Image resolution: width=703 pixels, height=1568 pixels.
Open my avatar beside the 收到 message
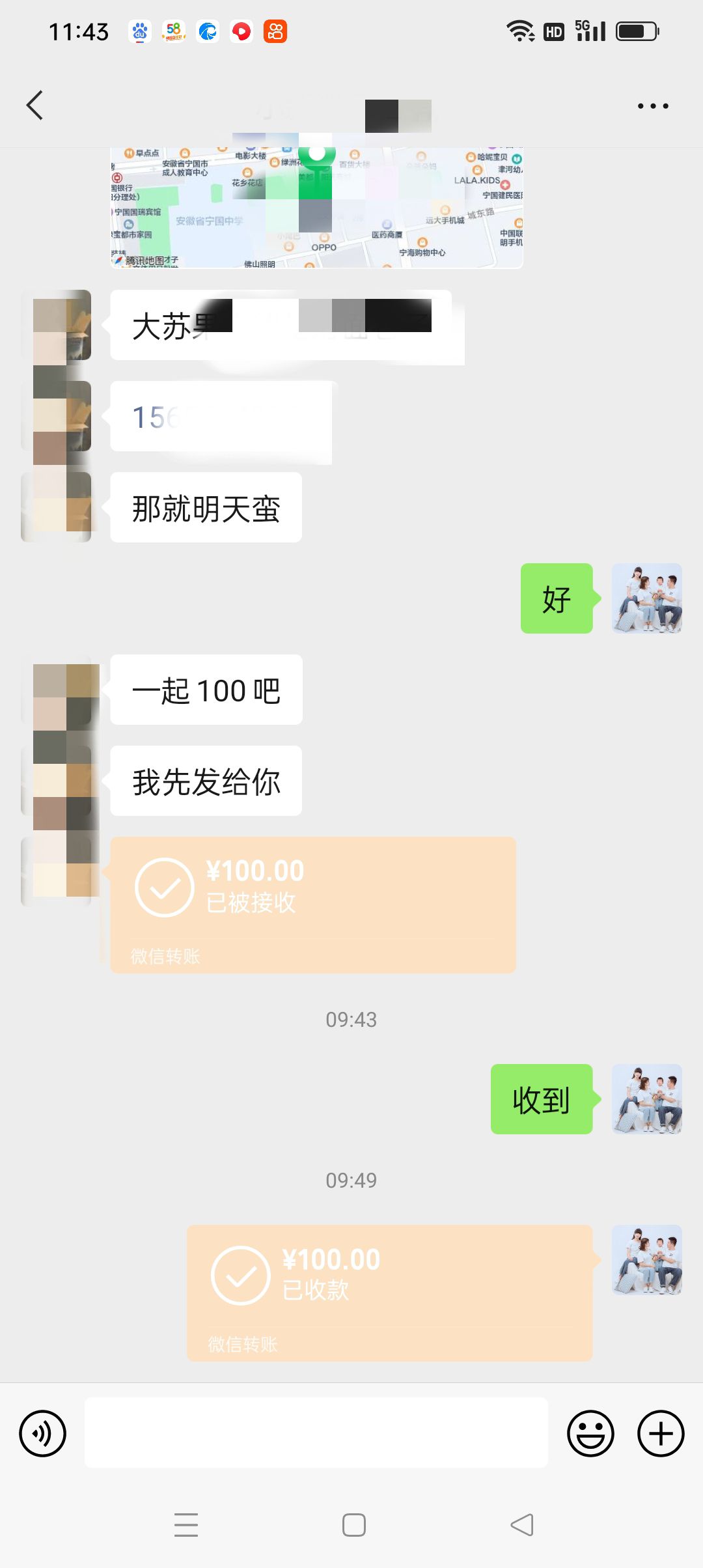[x=646, y=1099]
